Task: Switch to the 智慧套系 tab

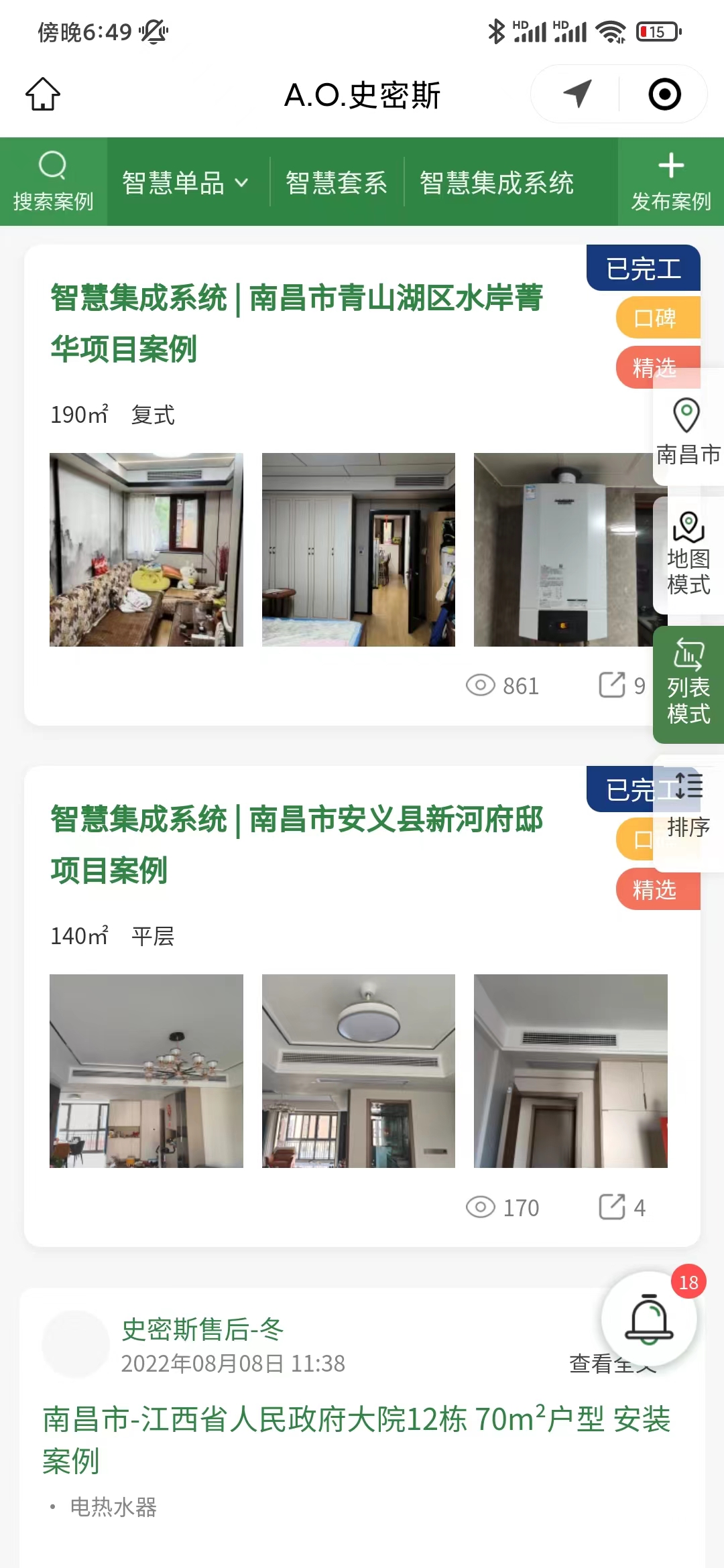Action: click(x=337, y=182)
